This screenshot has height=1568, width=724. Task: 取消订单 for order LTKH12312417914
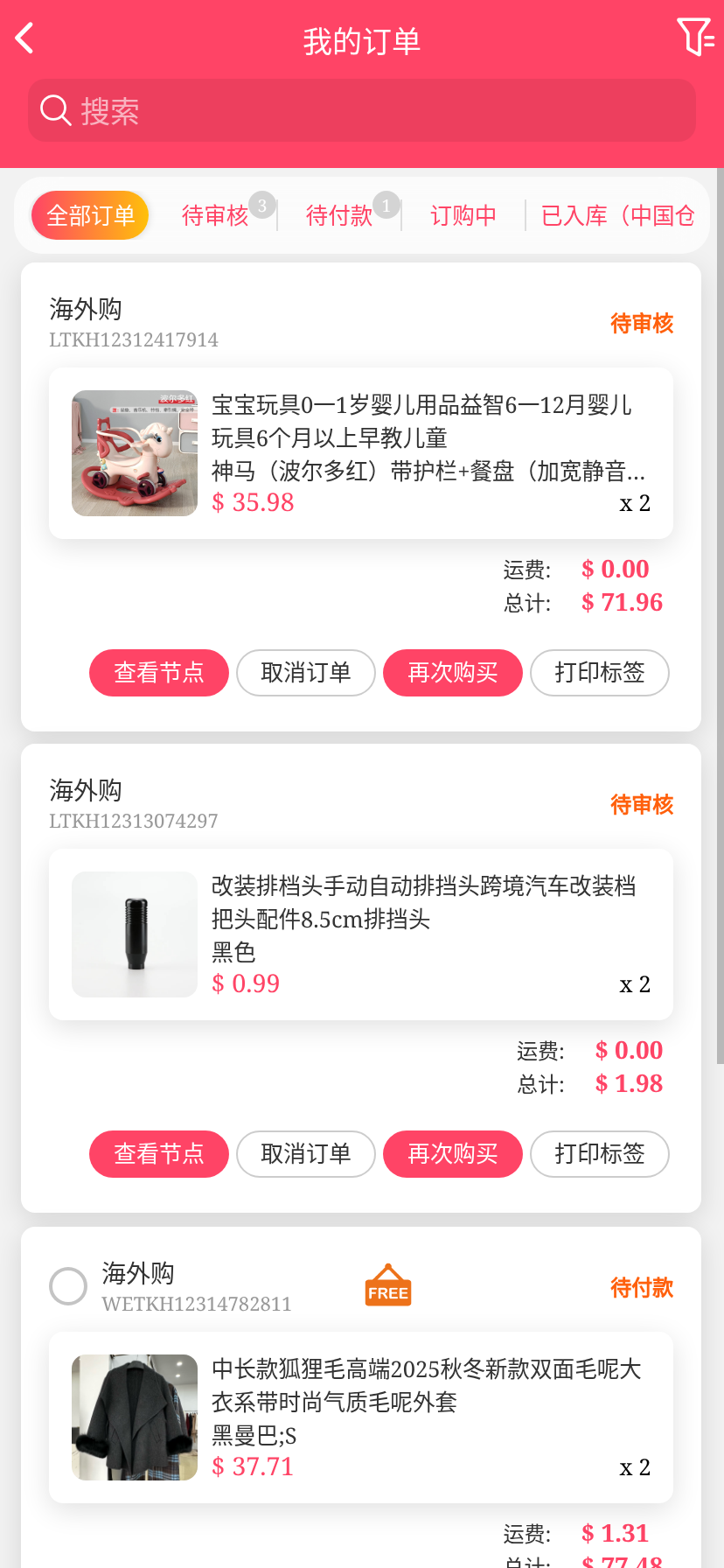point(306,673)
